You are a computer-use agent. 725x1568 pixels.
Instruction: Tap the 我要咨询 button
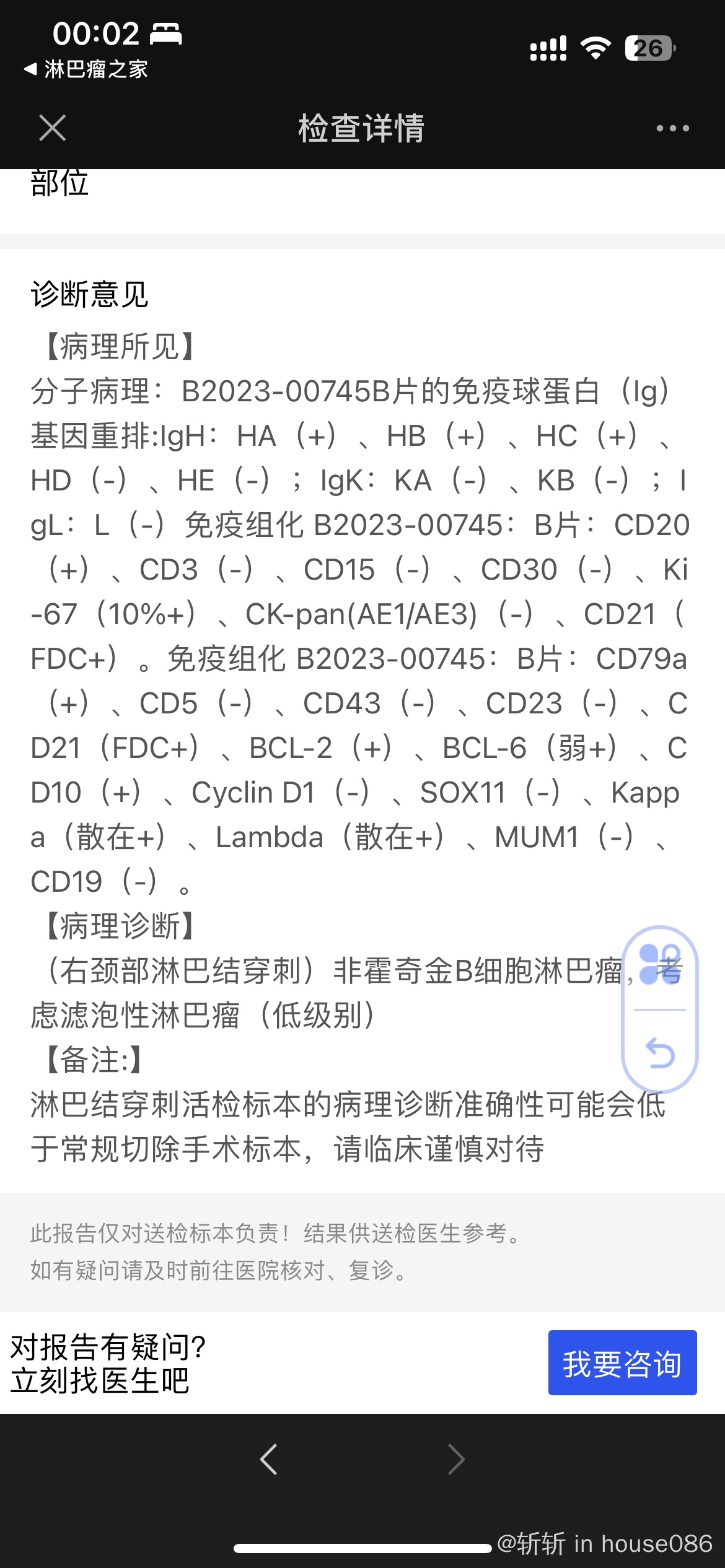pyautogui.click(x=622, y=1362)
